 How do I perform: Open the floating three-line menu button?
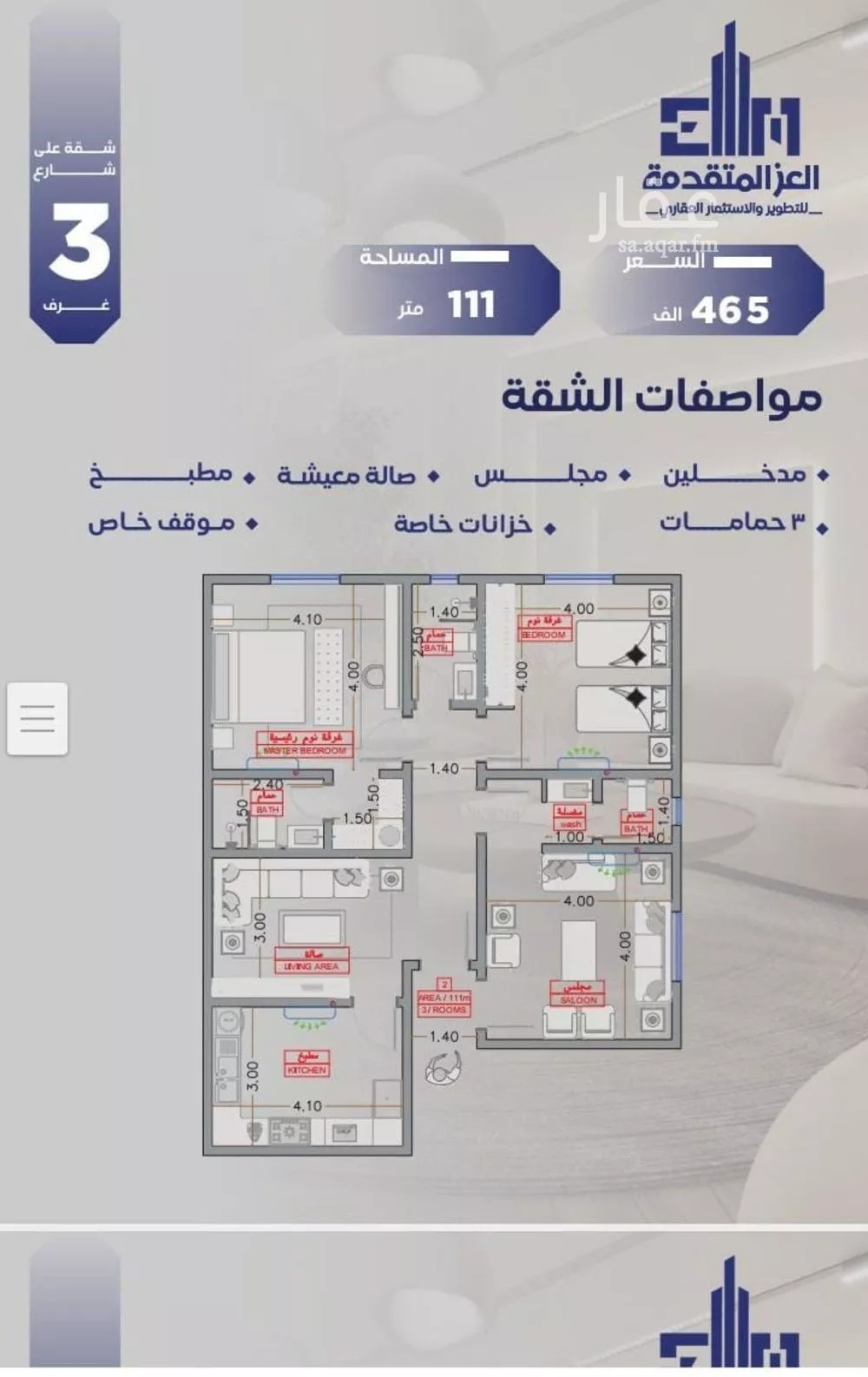37,718
